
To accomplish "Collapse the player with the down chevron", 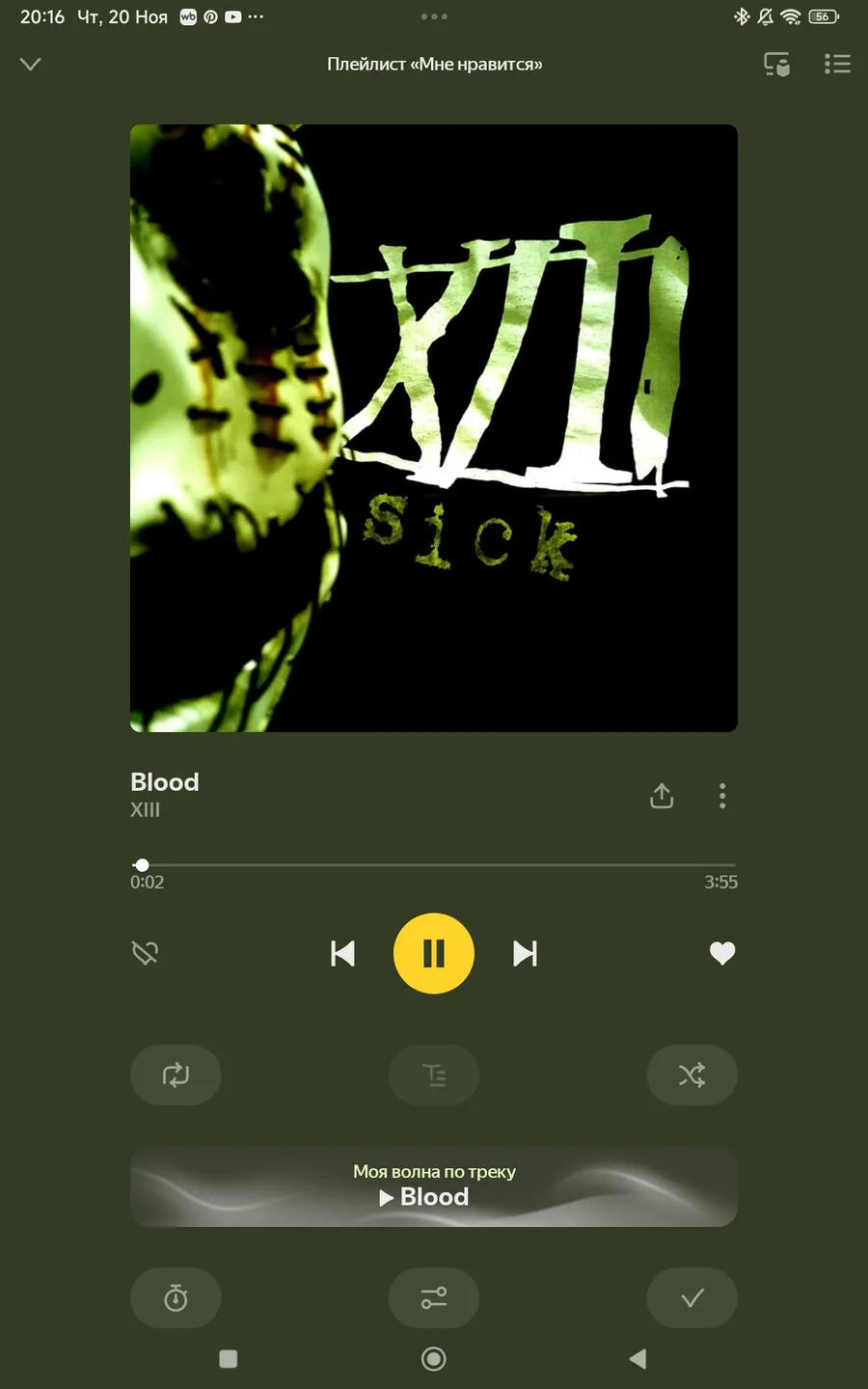I will [31, 65].
